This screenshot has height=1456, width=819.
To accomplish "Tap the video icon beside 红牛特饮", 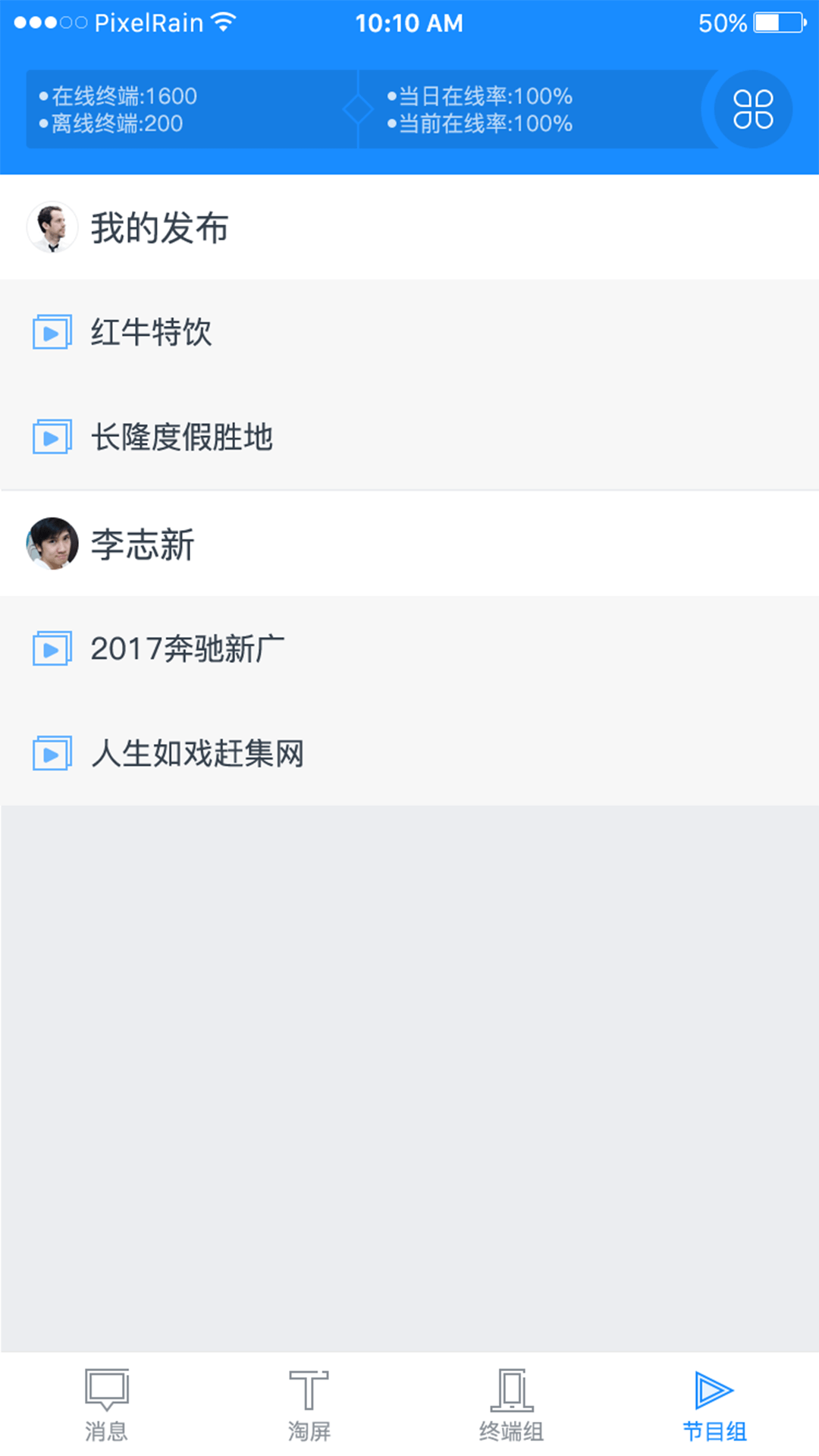I will [x=51, y=331].
